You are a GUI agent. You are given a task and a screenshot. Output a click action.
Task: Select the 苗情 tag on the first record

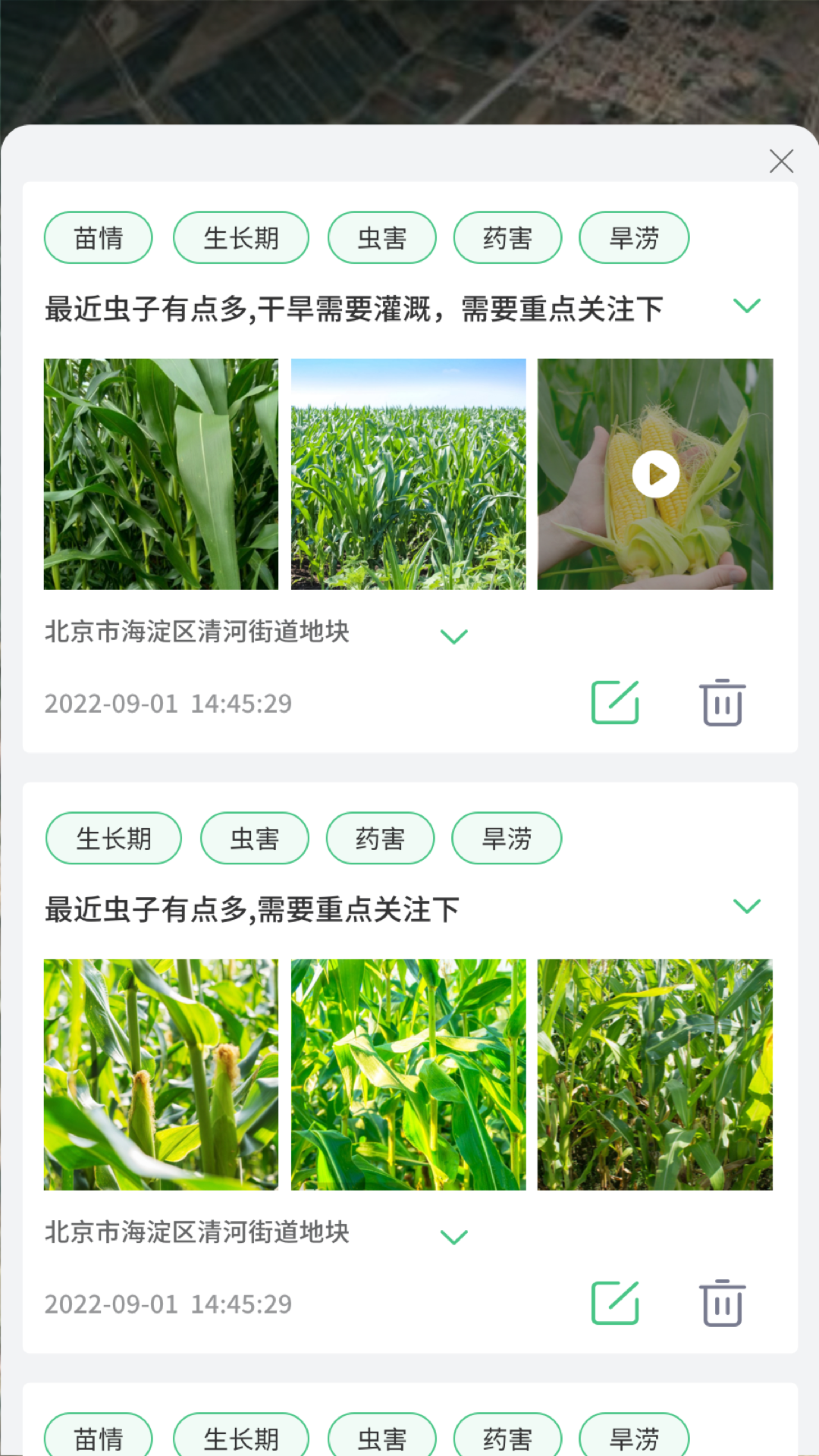click(99, 237)
